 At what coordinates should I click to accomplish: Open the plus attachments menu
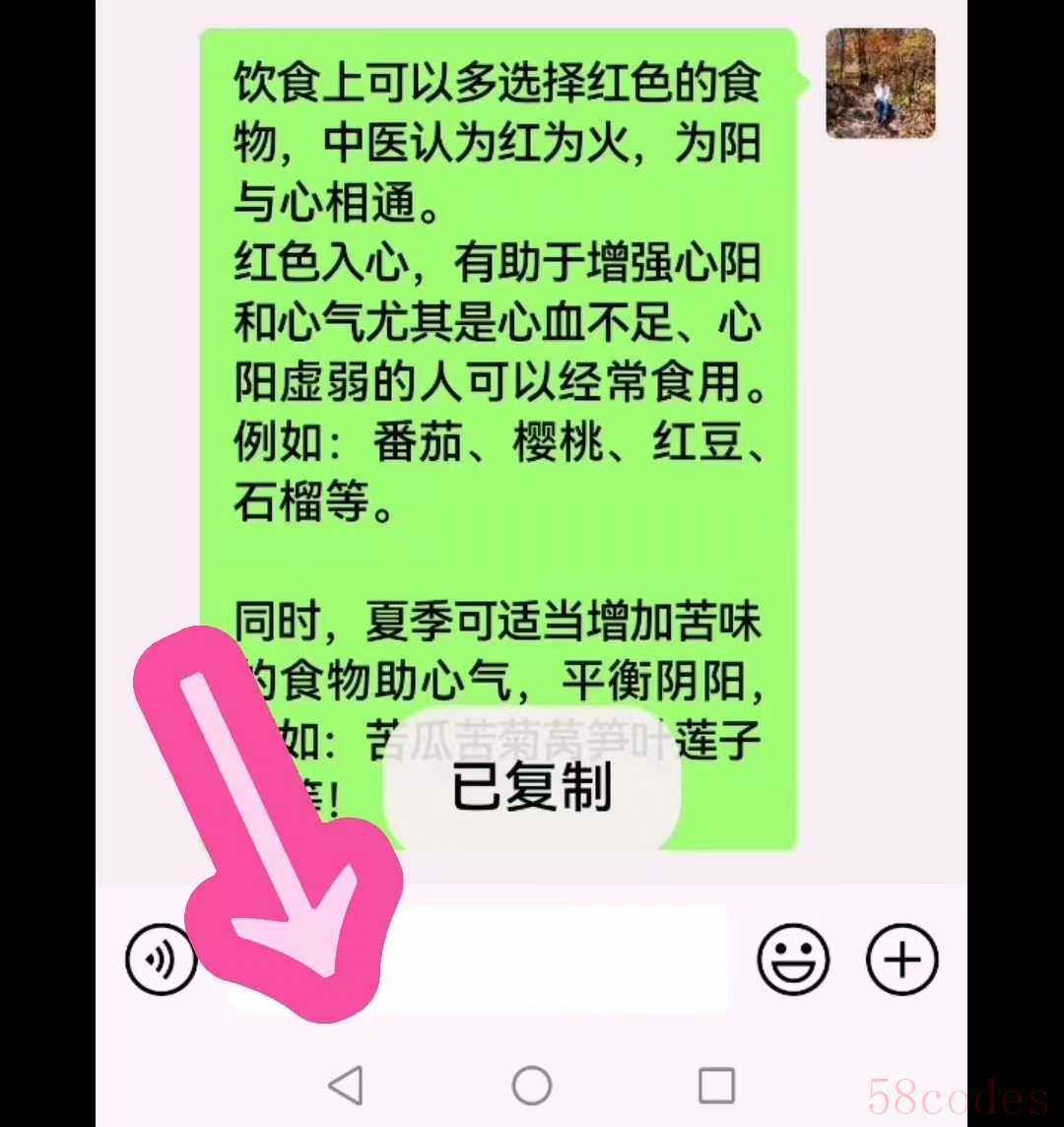pyautogui.click(x=902, y=959)
